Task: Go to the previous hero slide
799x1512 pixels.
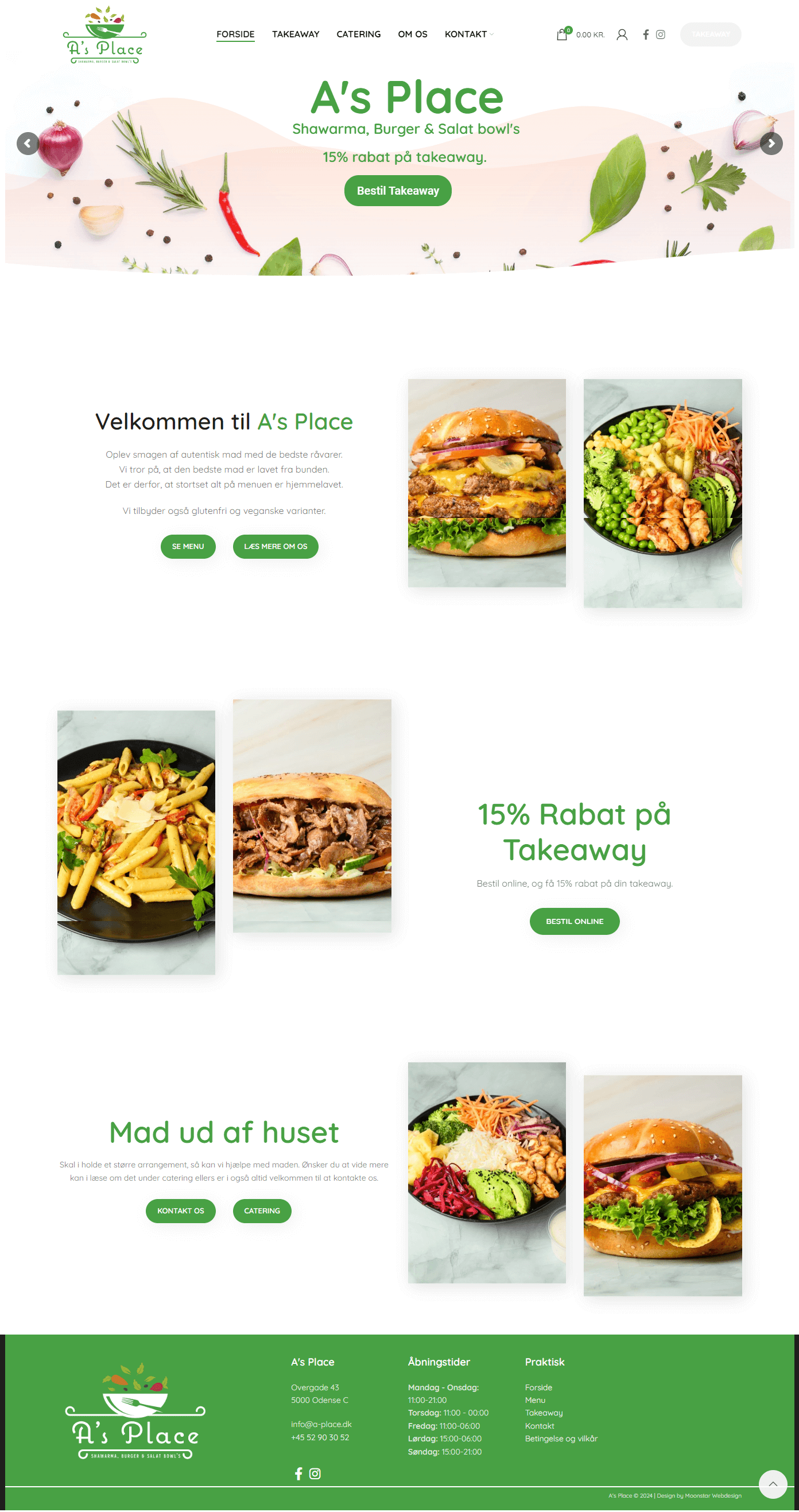Action: tap(28, 143)
